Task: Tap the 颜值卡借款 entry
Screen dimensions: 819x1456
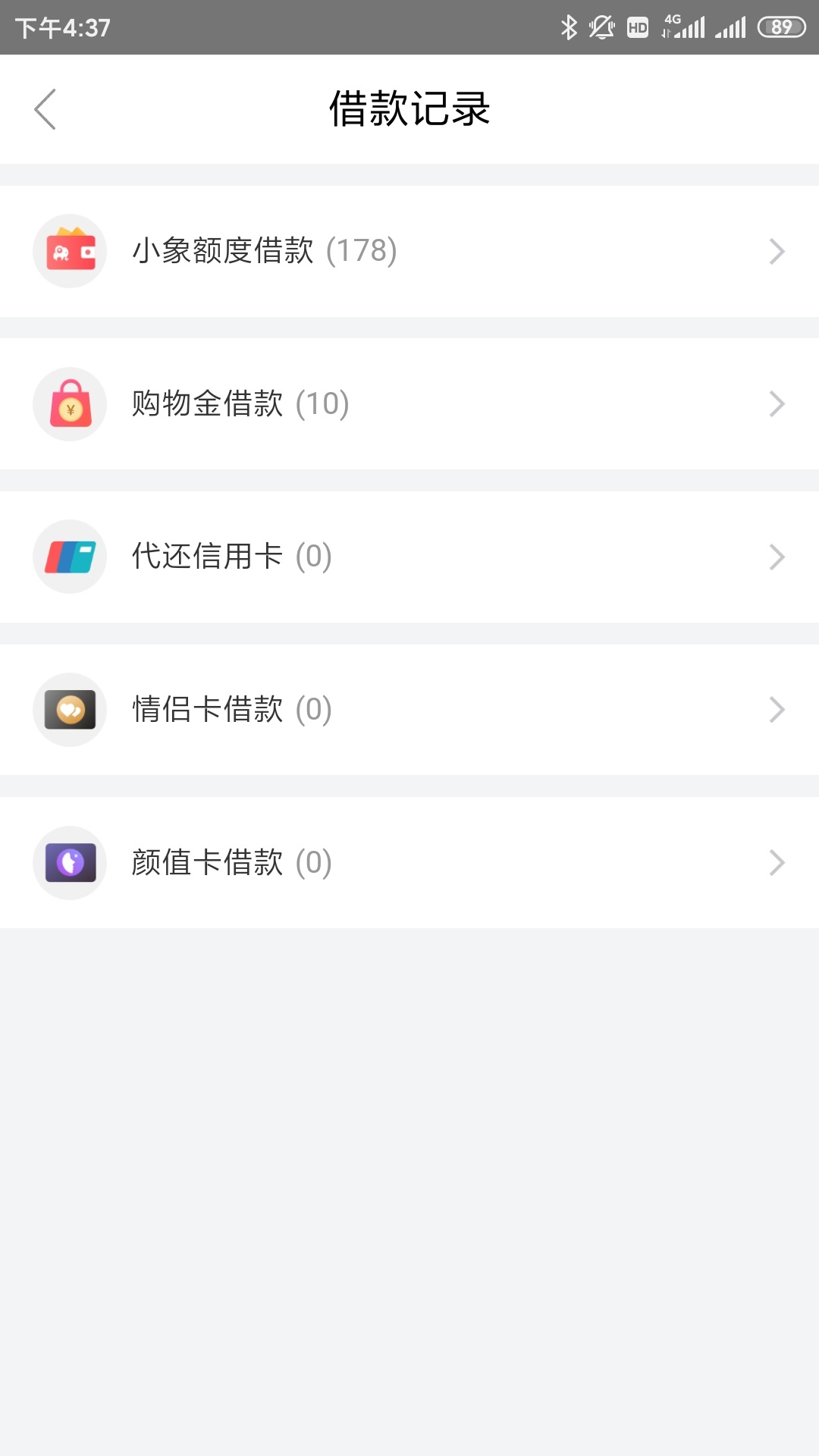Action: pyautogui.click(x=409, y=863)
